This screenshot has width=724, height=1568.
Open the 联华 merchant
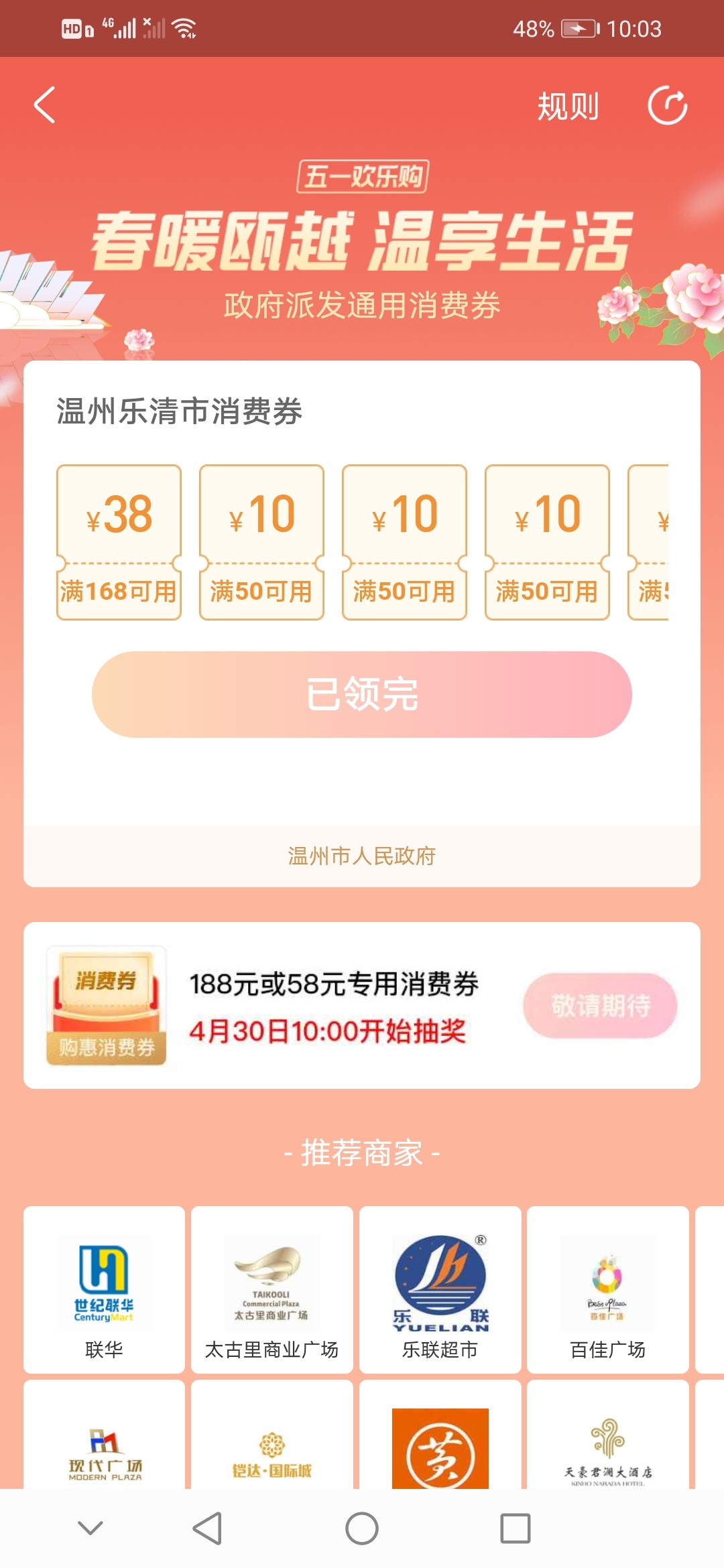coord(104,1289)
